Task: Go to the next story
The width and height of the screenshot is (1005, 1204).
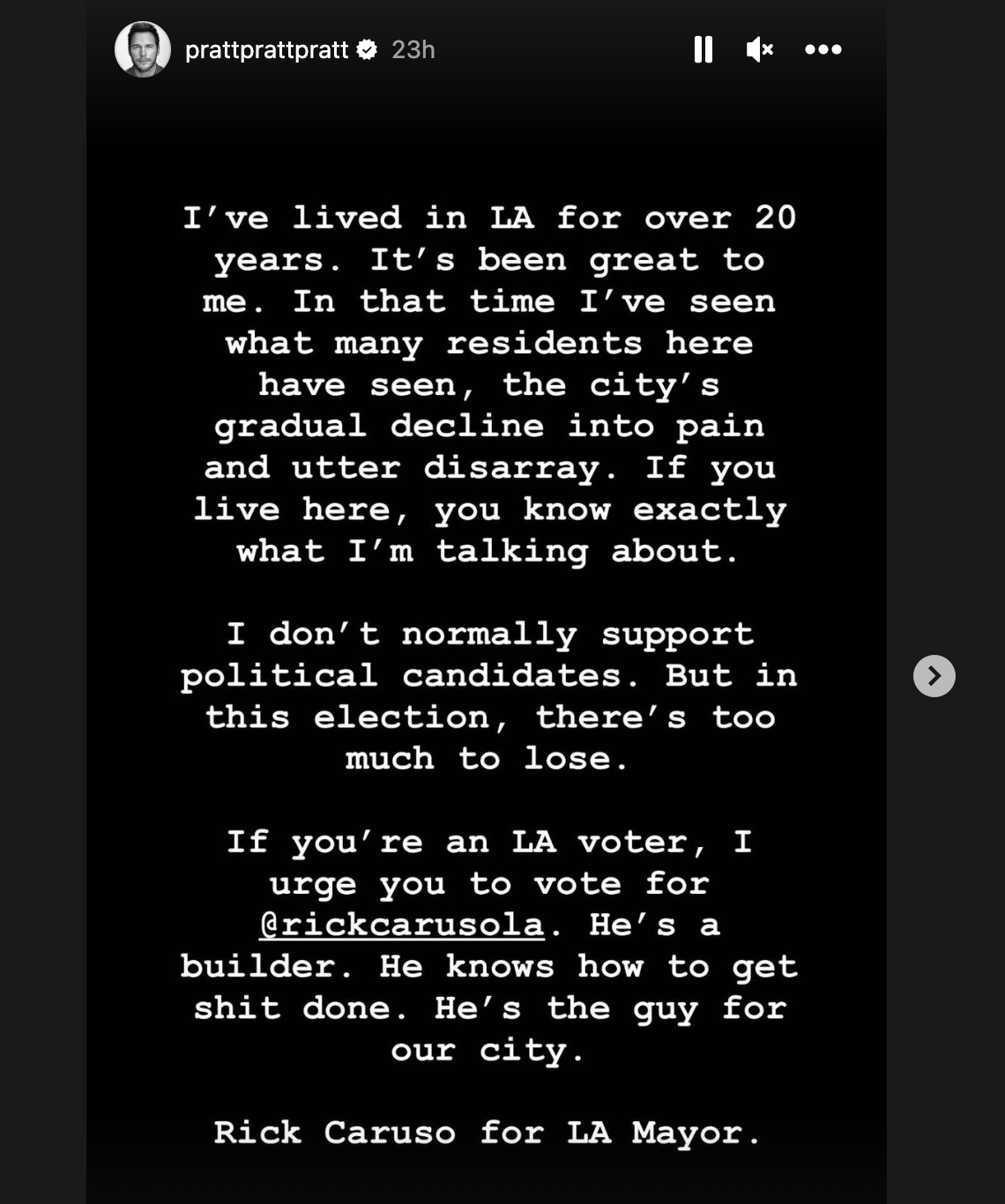Action: [934, 676]
